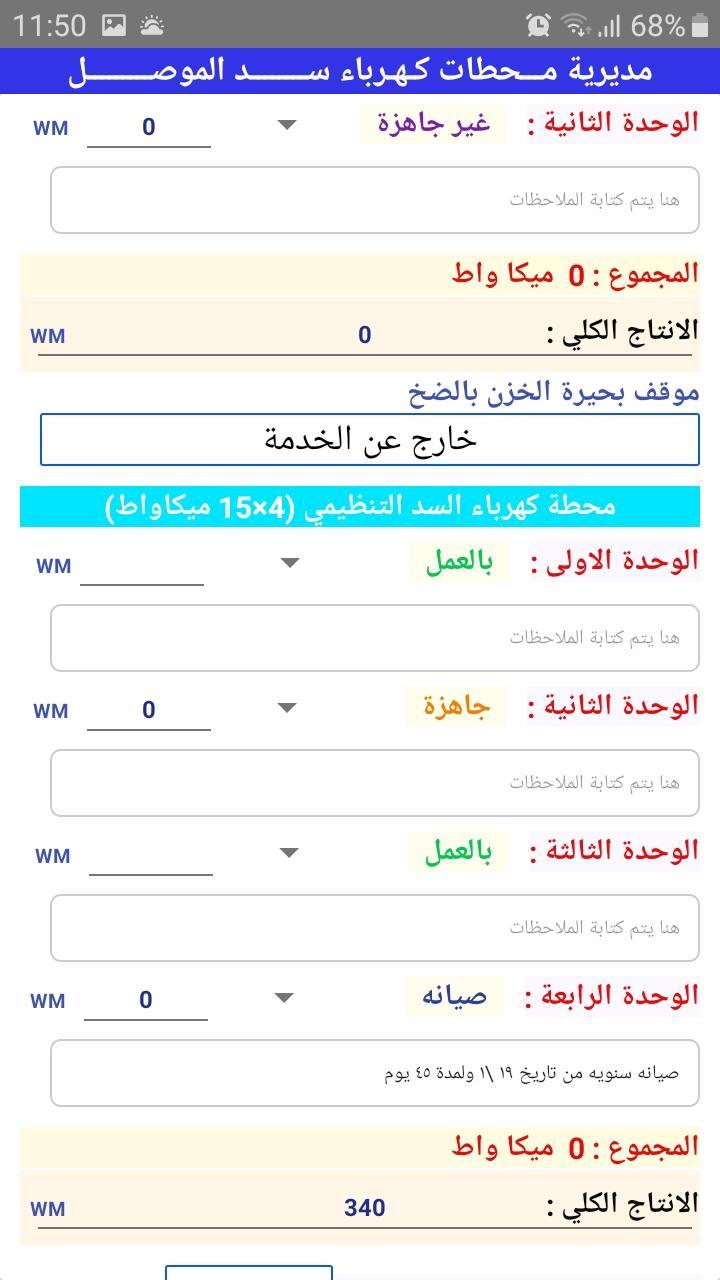Tap the notes box under الوحدة الثالثة
The width and height of the screenshot is (720, 1280).
click(375, 928)
